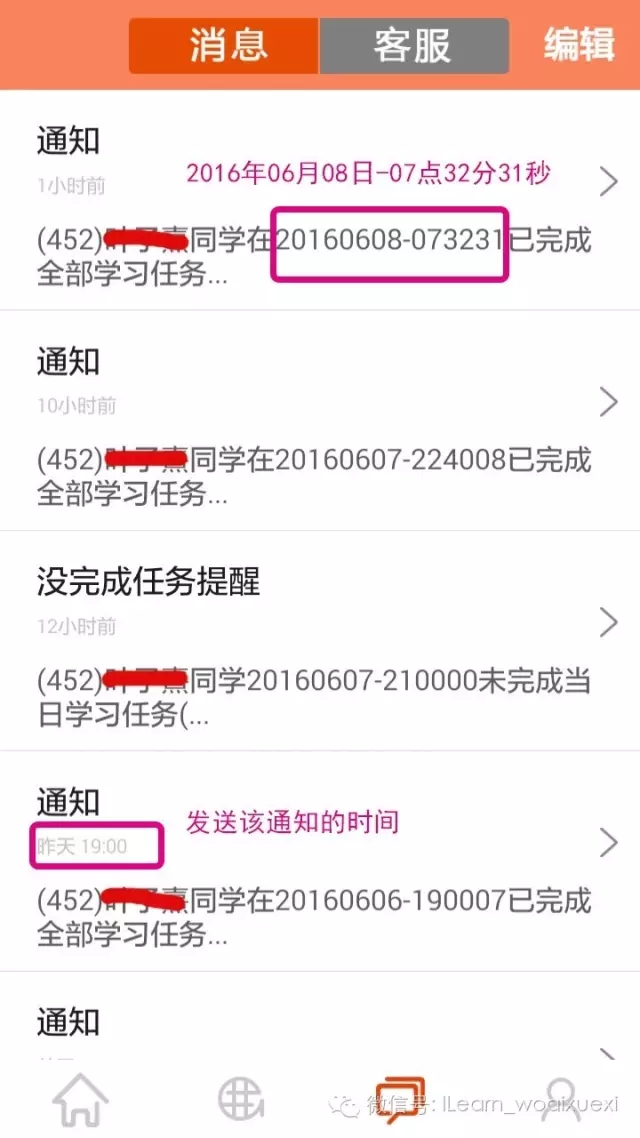
Task: Tap 编辑 to edit messages
Action: [579, 45]
